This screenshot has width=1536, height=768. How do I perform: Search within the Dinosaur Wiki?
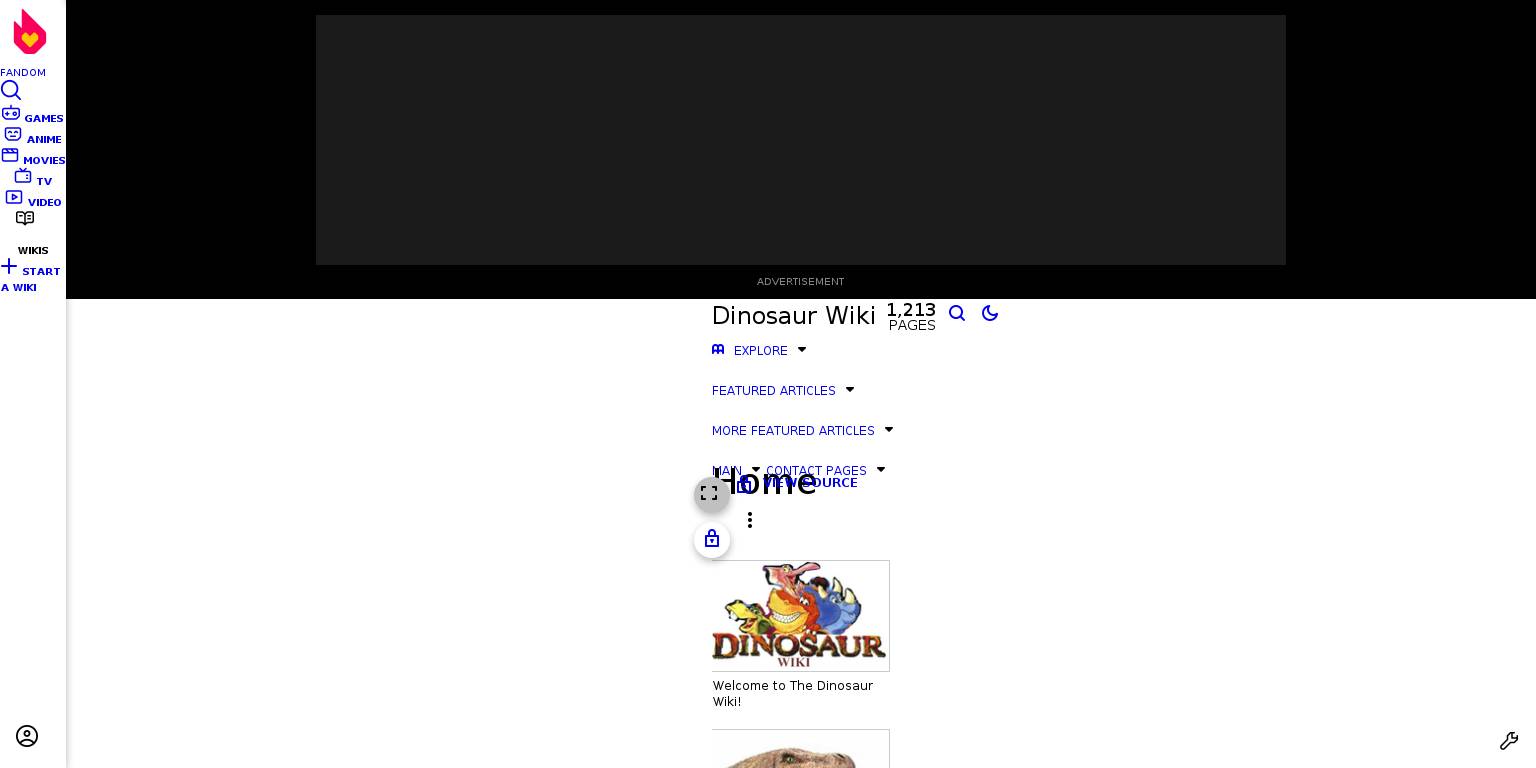pos(957,313)
